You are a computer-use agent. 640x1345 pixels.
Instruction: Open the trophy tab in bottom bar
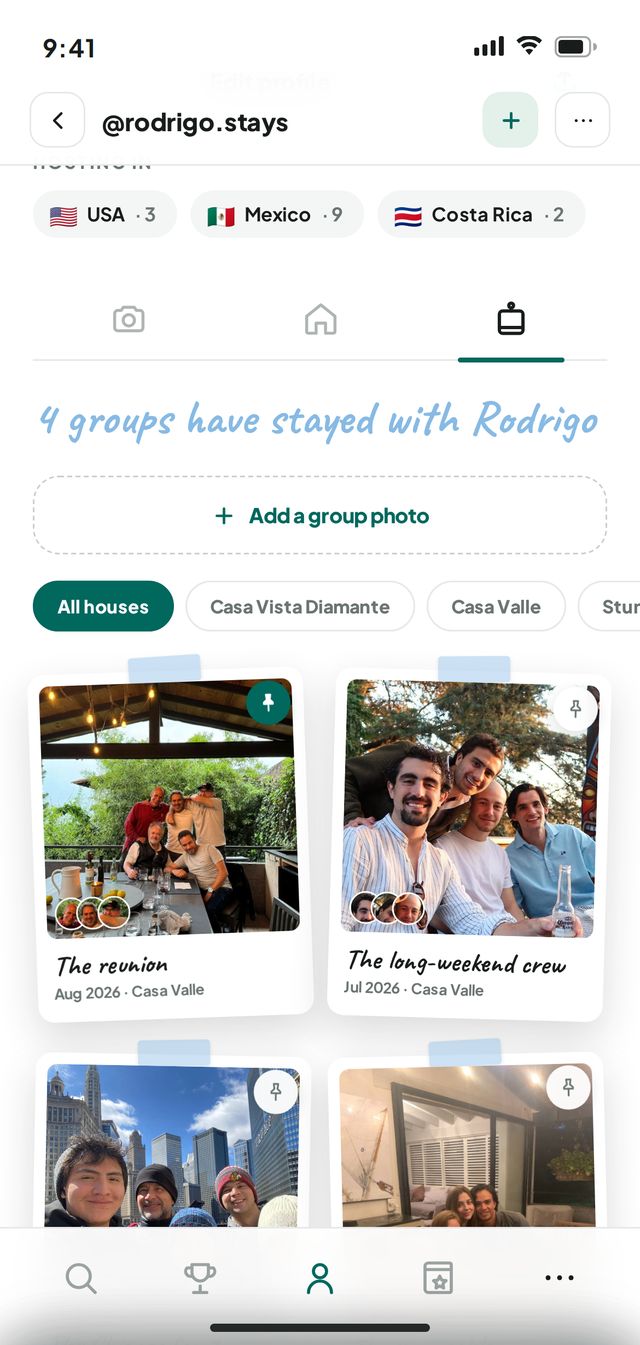coord(200,1278)
